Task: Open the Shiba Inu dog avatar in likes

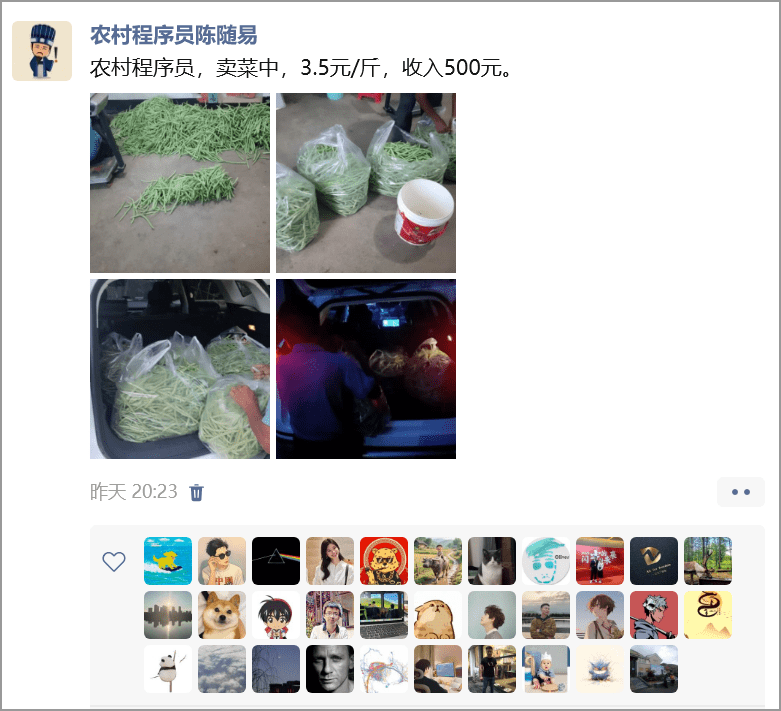Action: pyautogui.click(x=222, y=615)
